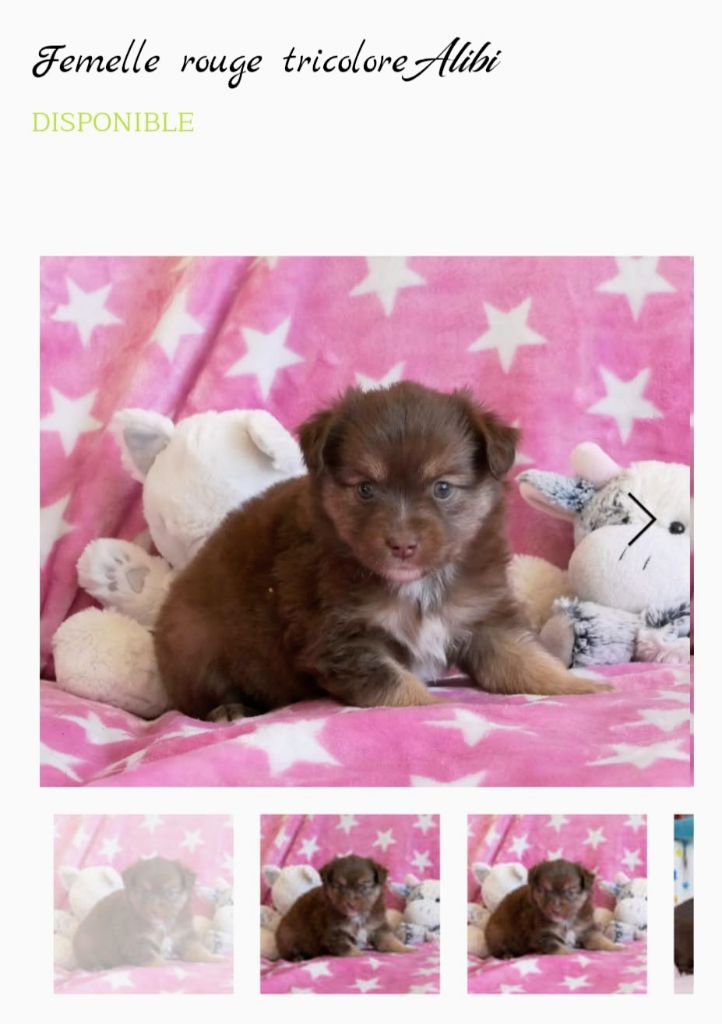Select the third thumbnail in the gallery strip
The height and width of the screenshot is (1024, 722).
point(557,903)
